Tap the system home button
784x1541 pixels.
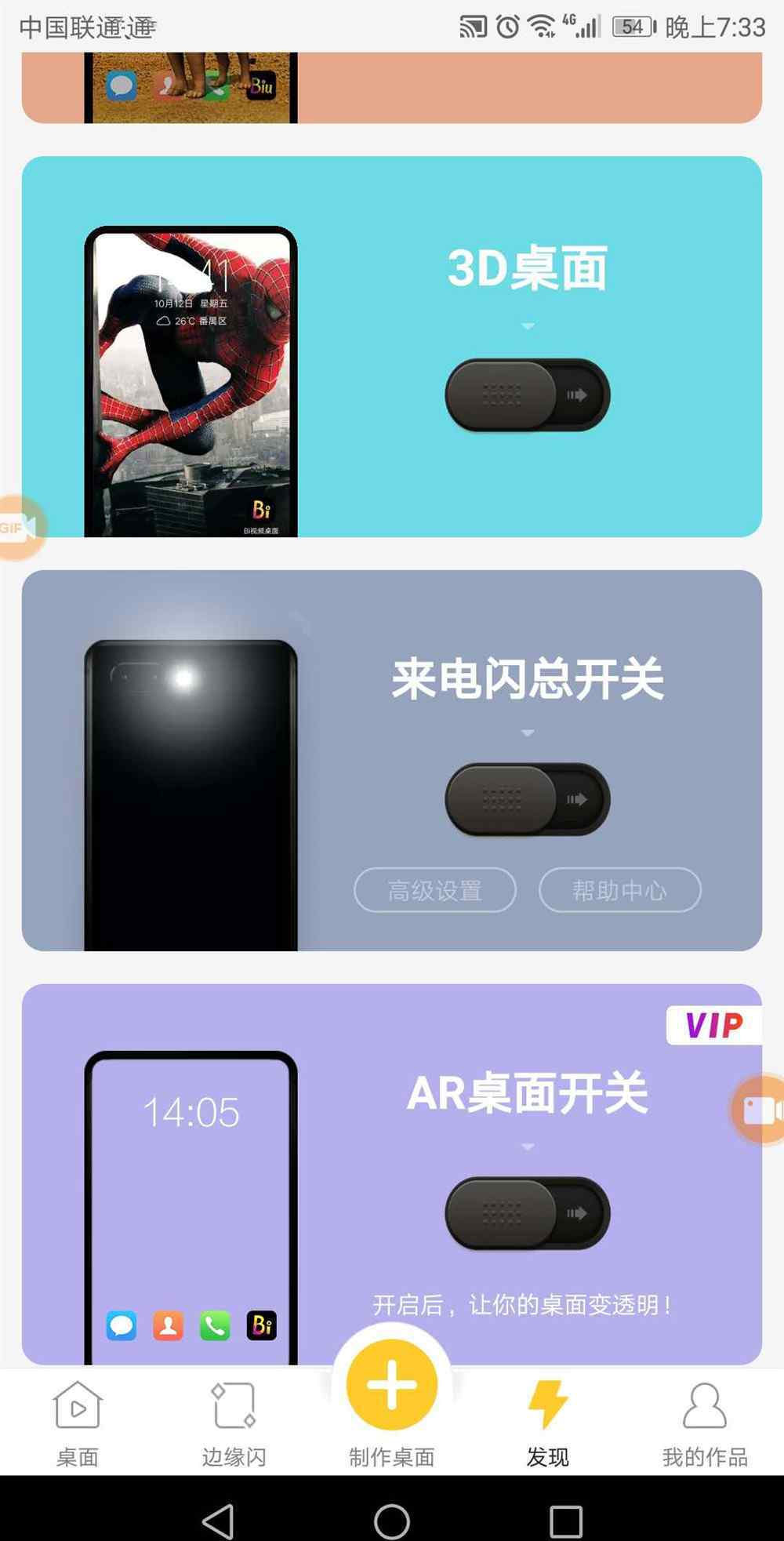point(392,1522)
